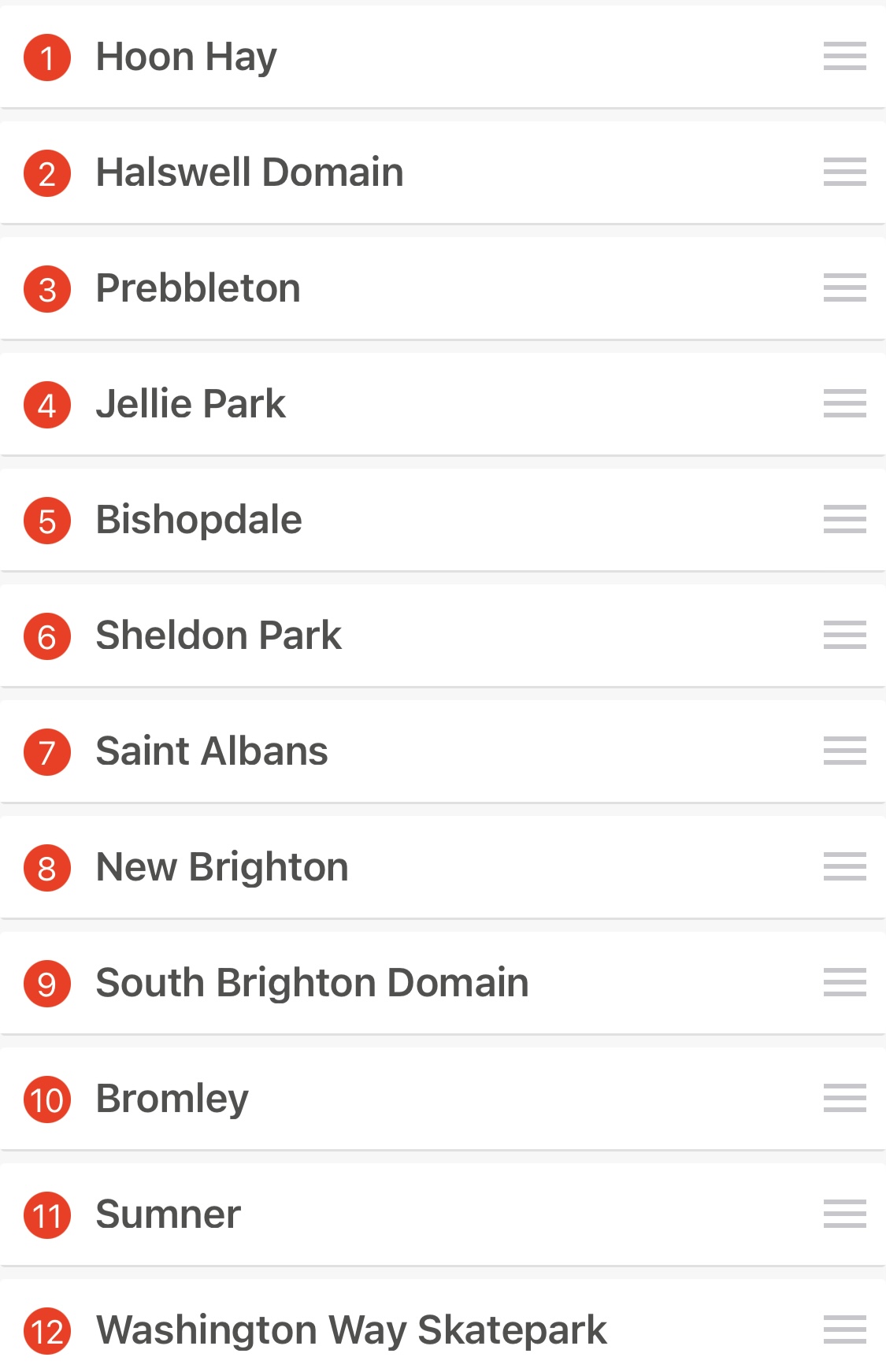This screenshot has height=1372, width=886.
Task: Tap South Brighton Domain
Action: click(x=312, y=983)
